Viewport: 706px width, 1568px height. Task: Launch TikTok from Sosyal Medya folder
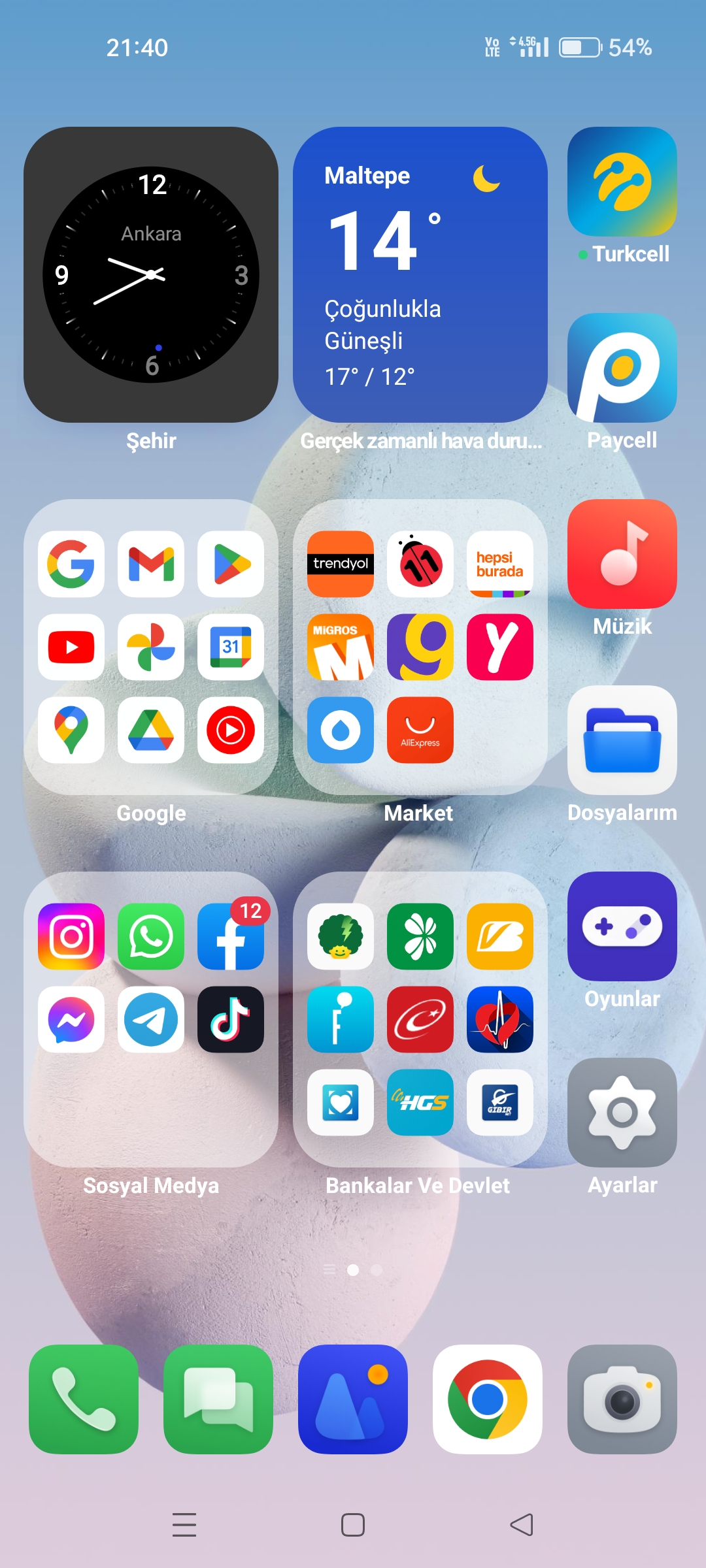point(231,1019)
